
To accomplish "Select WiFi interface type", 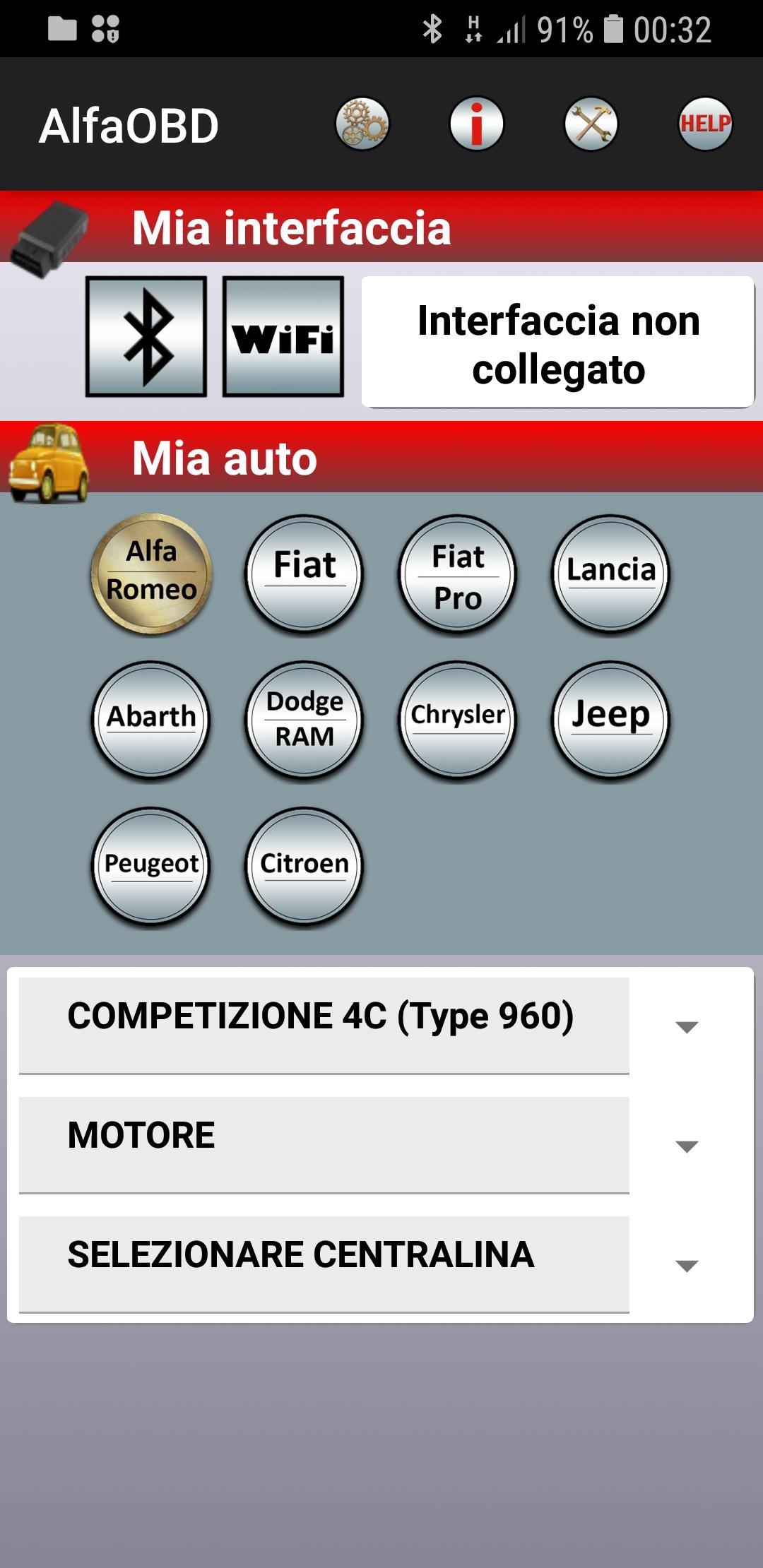I will [x=283, y=336].
